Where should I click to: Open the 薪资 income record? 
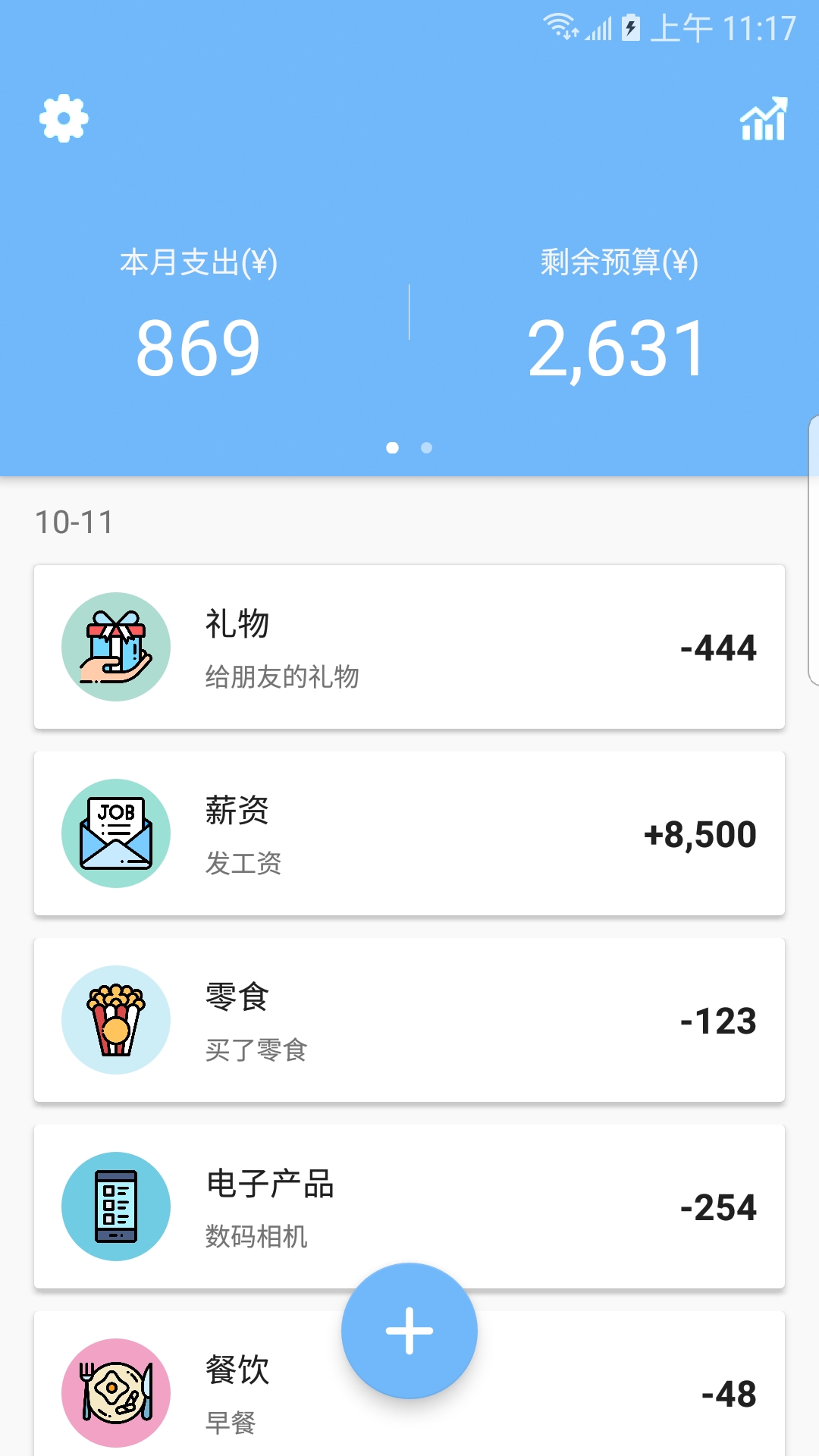click(409, 833)
